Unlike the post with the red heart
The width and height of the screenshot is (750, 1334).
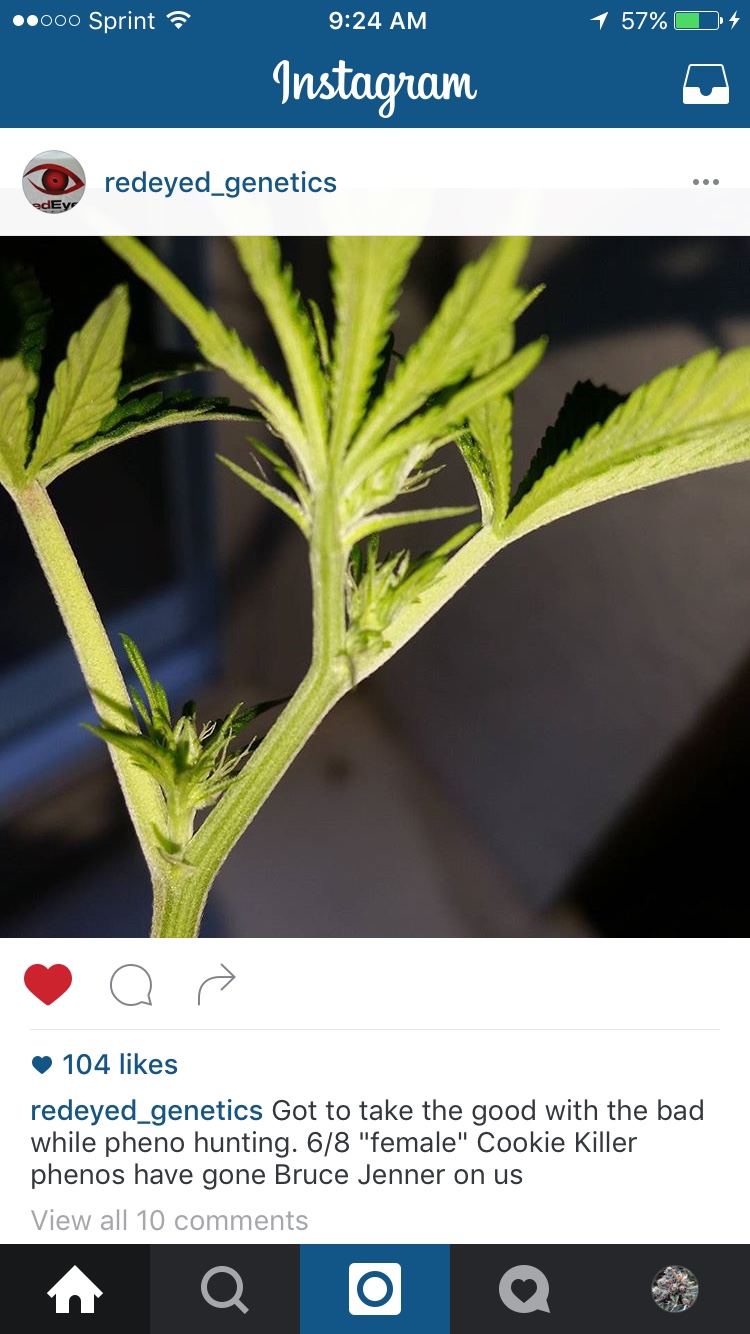tap(48, 985)
